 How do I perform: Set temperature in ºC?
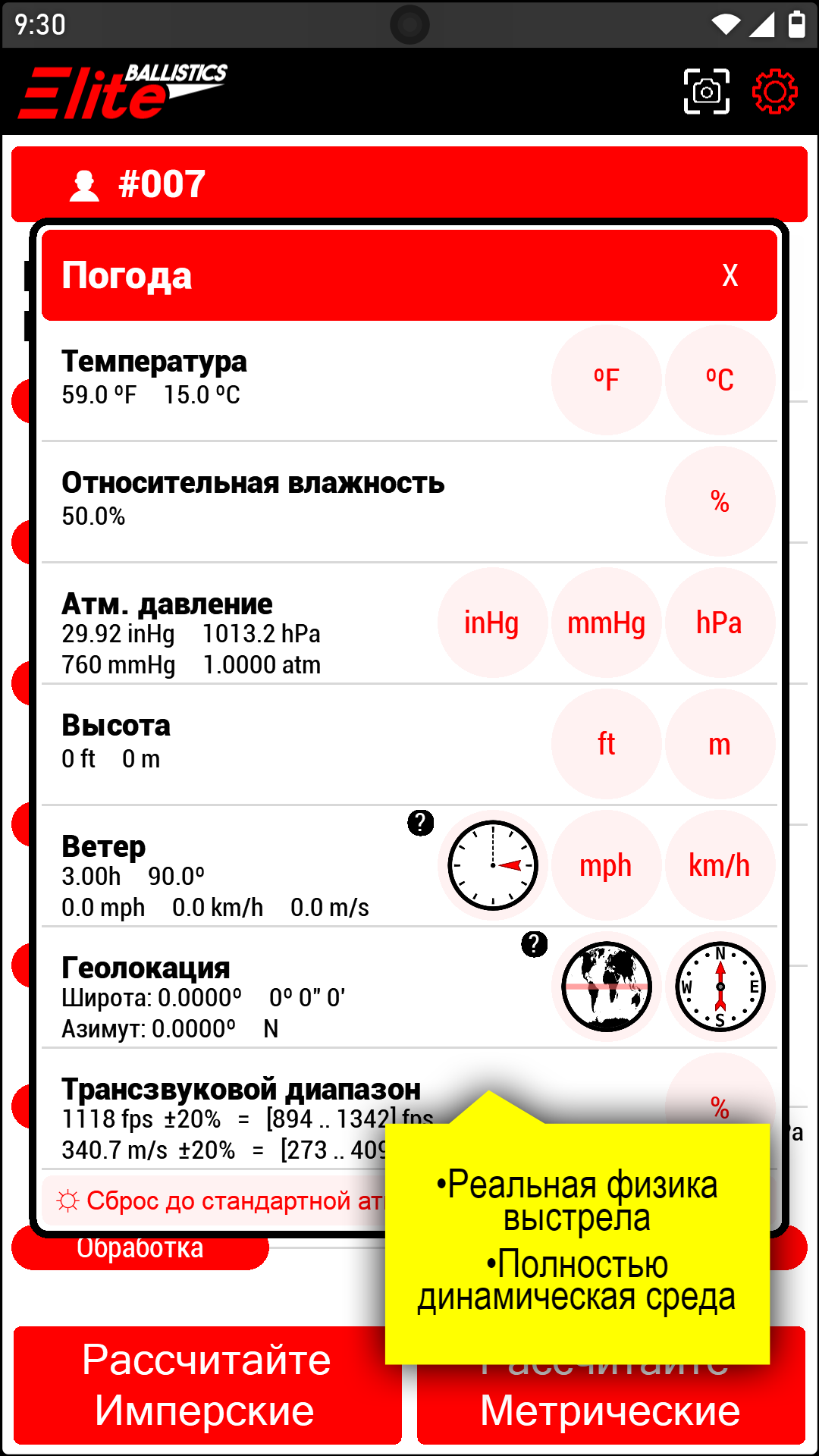point(720,380)
